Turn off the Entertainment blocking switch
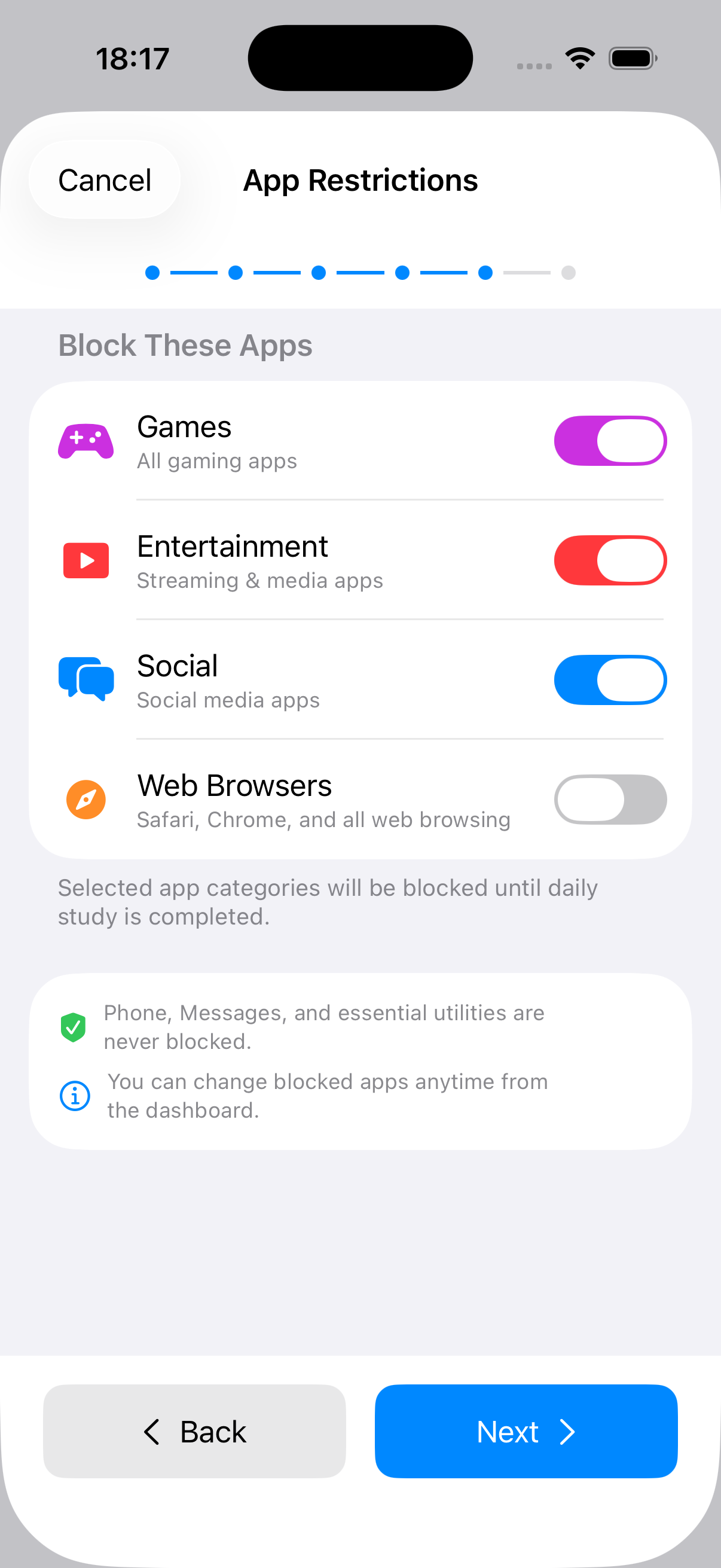This screenshot has height=1568, width=721. point(610,560)
